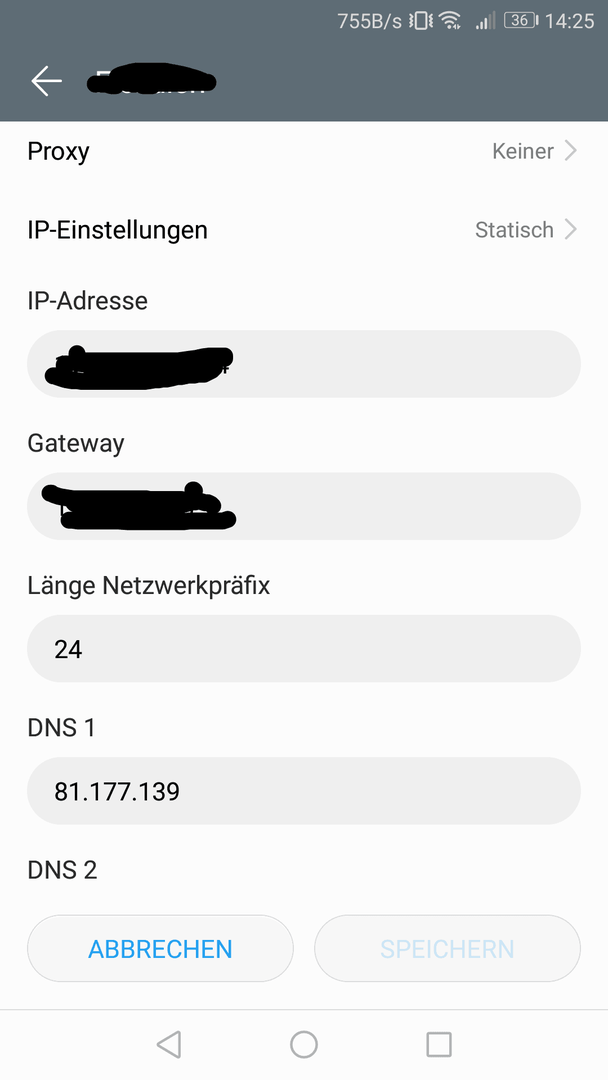Go back using the top-left arrow
The image size is (608, 1080).
coord(46,81)
